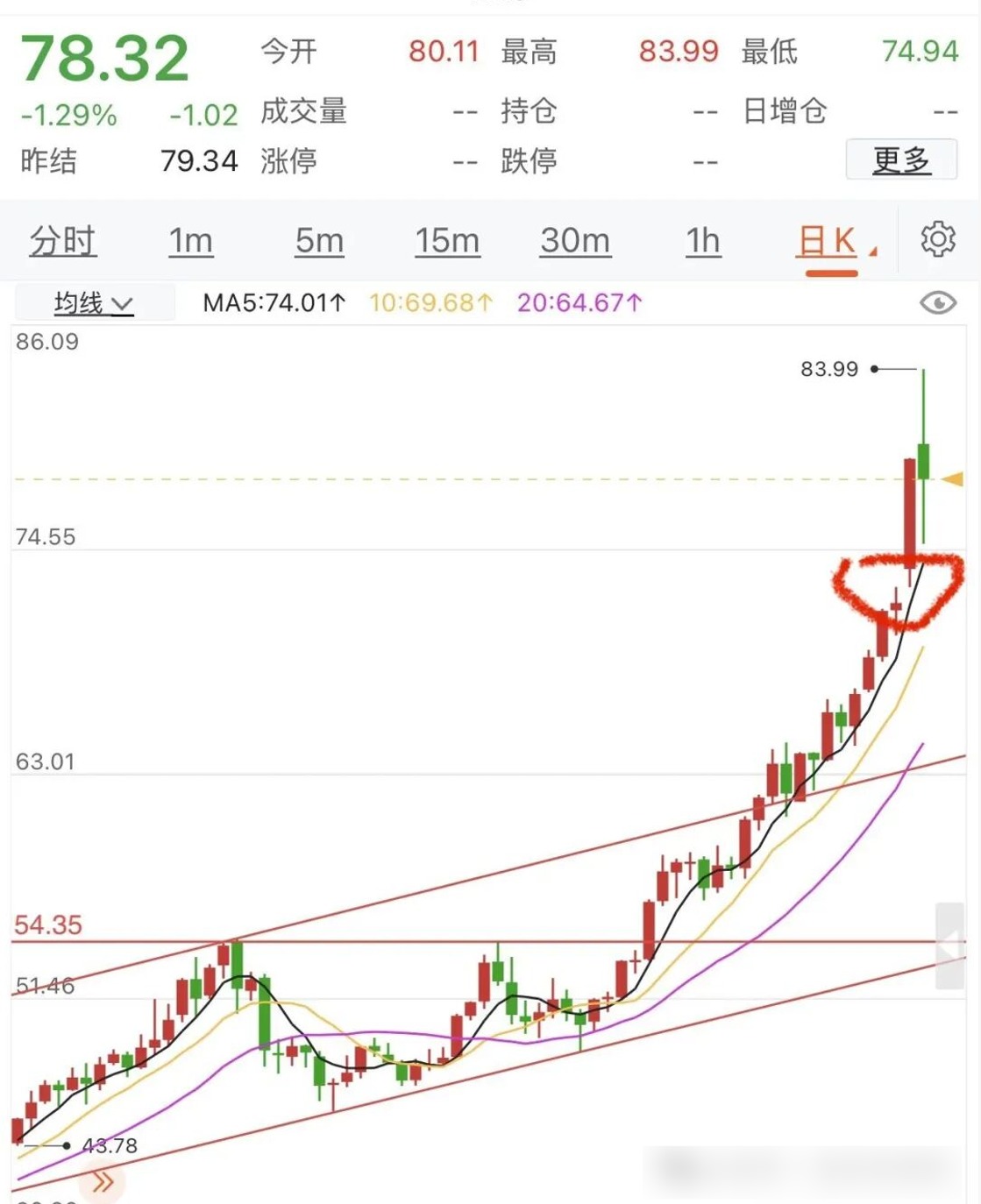The image size is (981, 1204).
Task: Switch to the 30m candlestick view
Action: (574, 241)
